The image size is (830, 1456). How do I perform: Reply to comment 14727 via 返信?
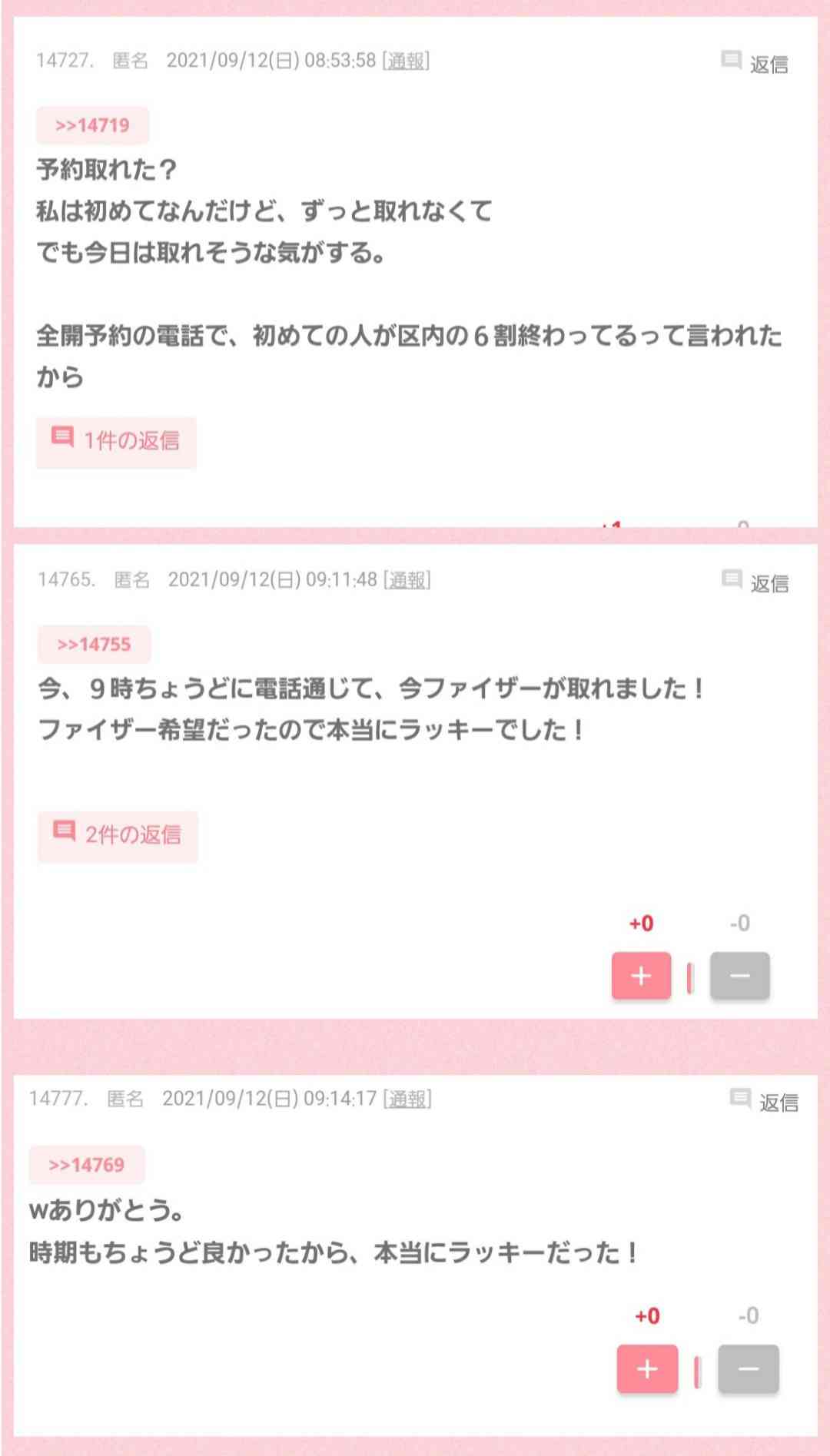(x=755, y=63)
